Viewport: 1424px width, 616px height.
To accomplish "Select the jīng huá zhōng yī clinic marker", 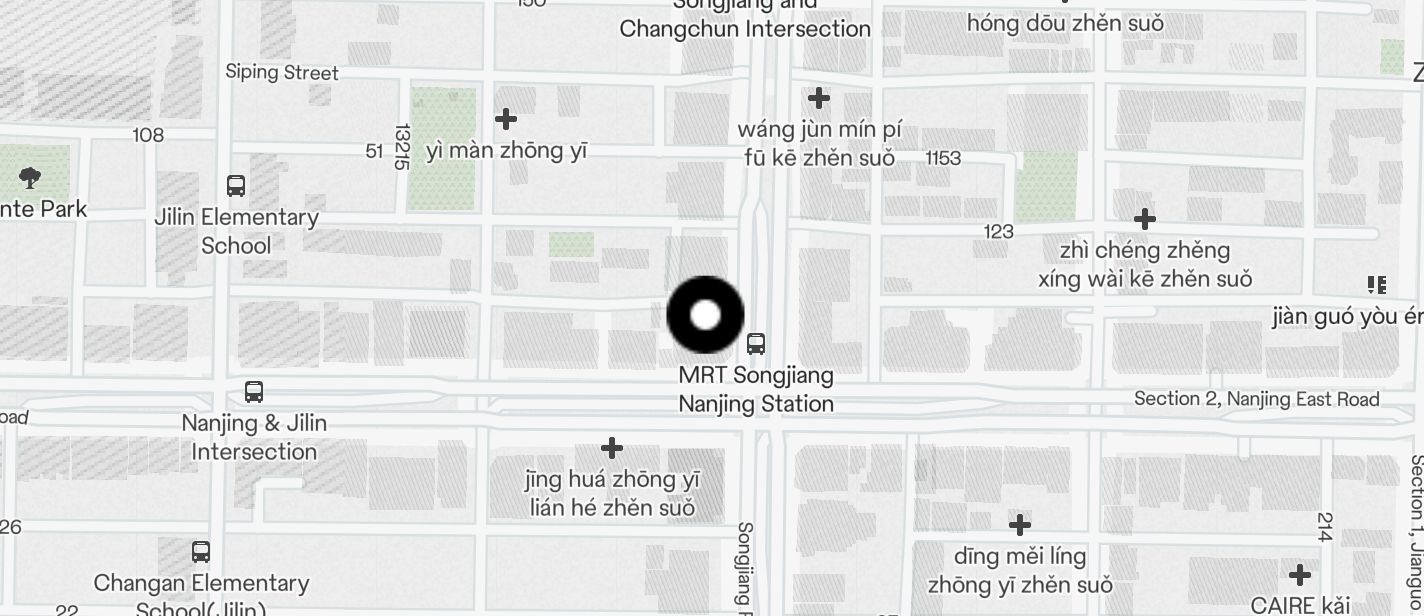I will (612, 448).
